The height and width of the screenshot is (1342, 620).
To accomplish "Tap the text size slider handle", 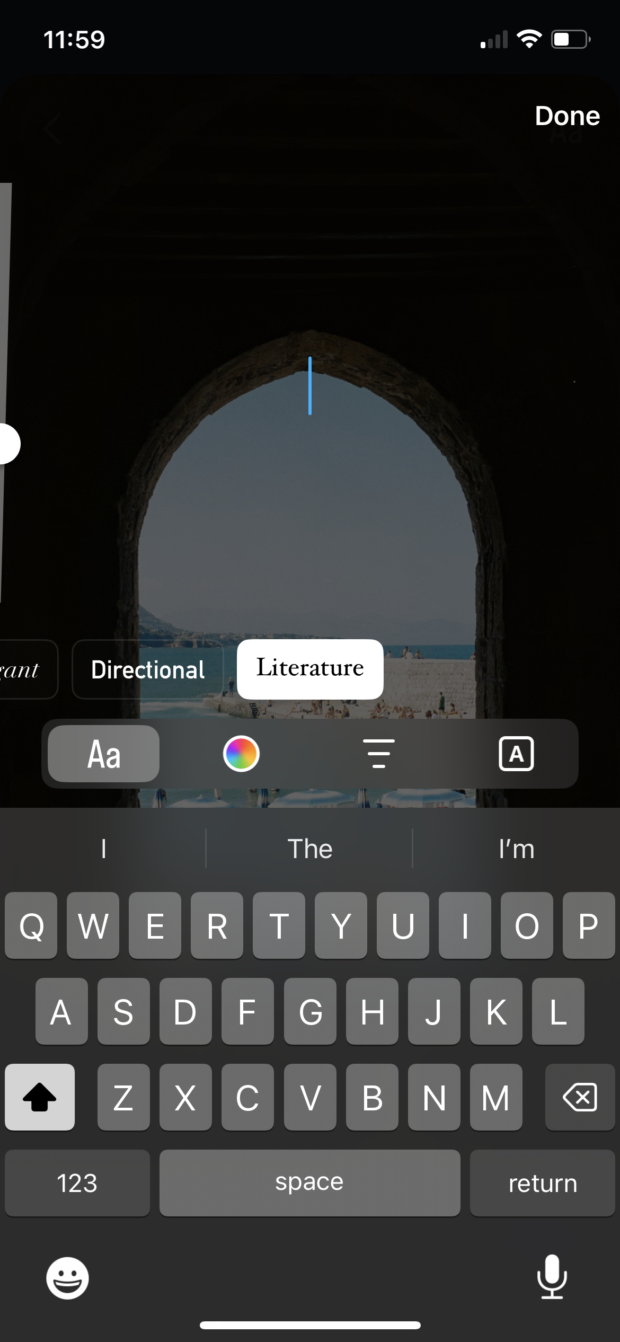I will pos(6,443).
